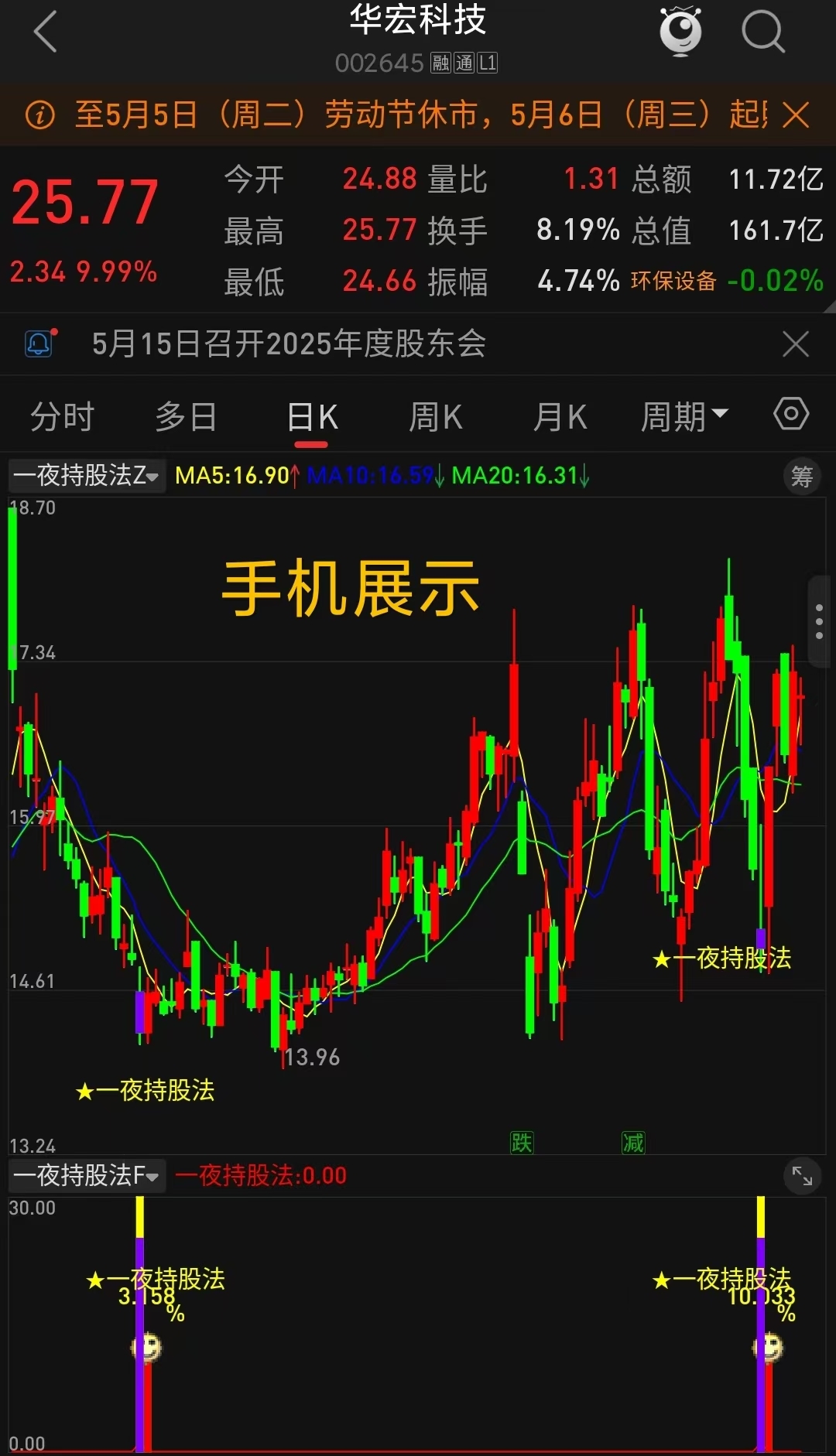Dismiss the Labor Day market closure notice
The height and width of the screenshot is (1456, 836).
796,115
